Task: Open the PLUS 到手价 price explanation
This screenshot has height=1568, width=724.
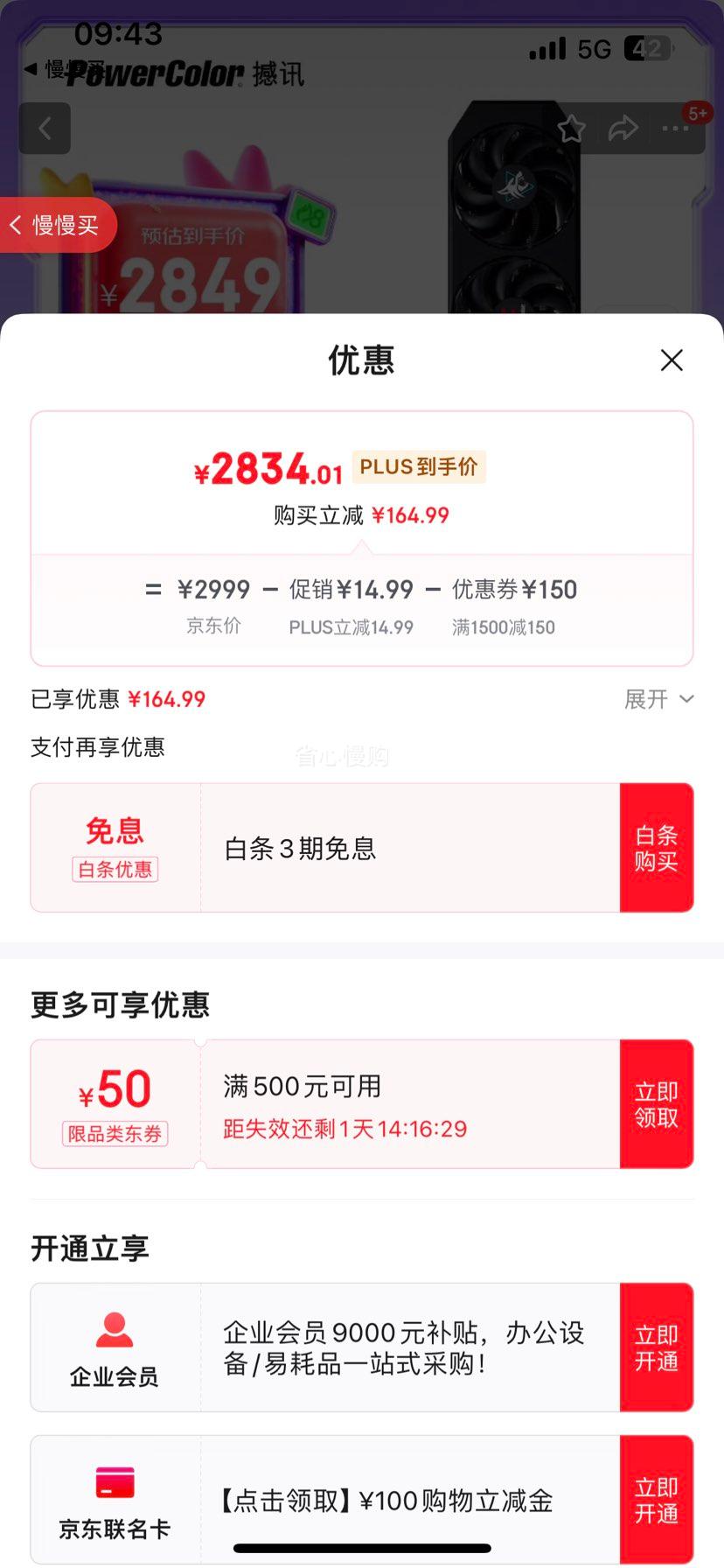Action: click(x=419, y=466)
